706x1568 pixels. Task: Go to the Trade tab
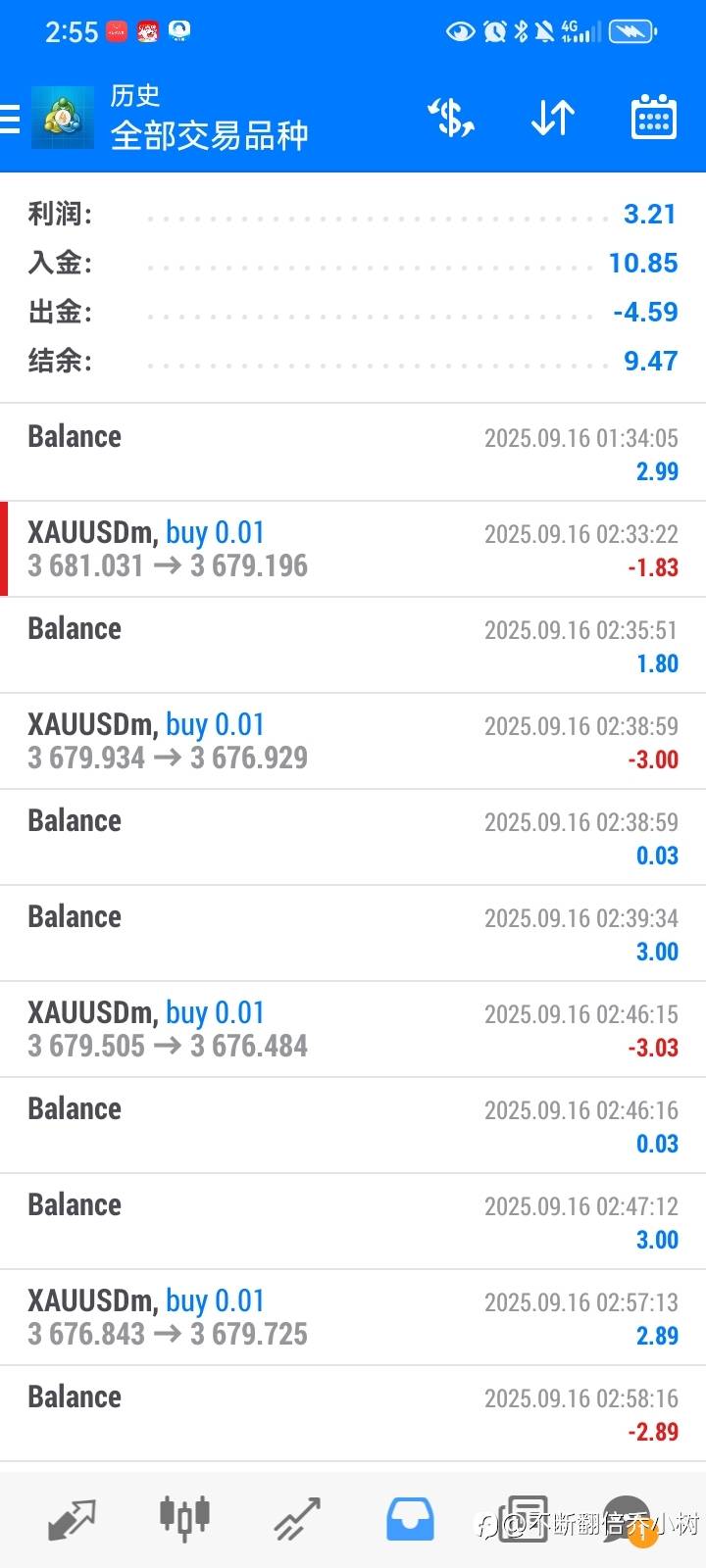[x=297, y=1519]
